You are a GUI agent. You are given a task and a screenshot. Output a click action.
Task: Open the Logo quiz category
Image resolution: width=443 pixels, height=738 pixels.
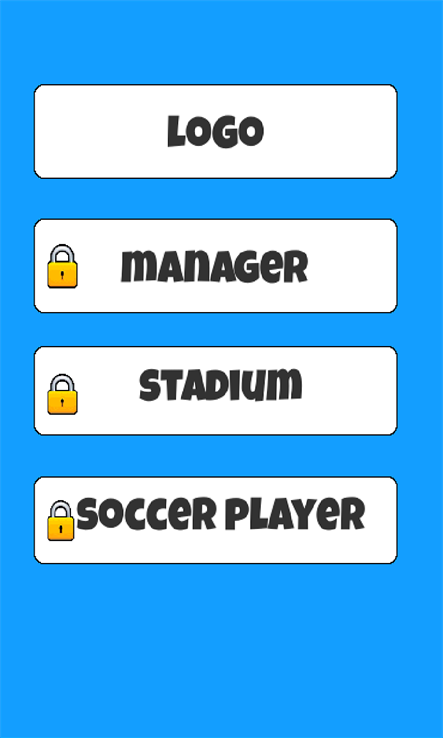tap(216, 132)
